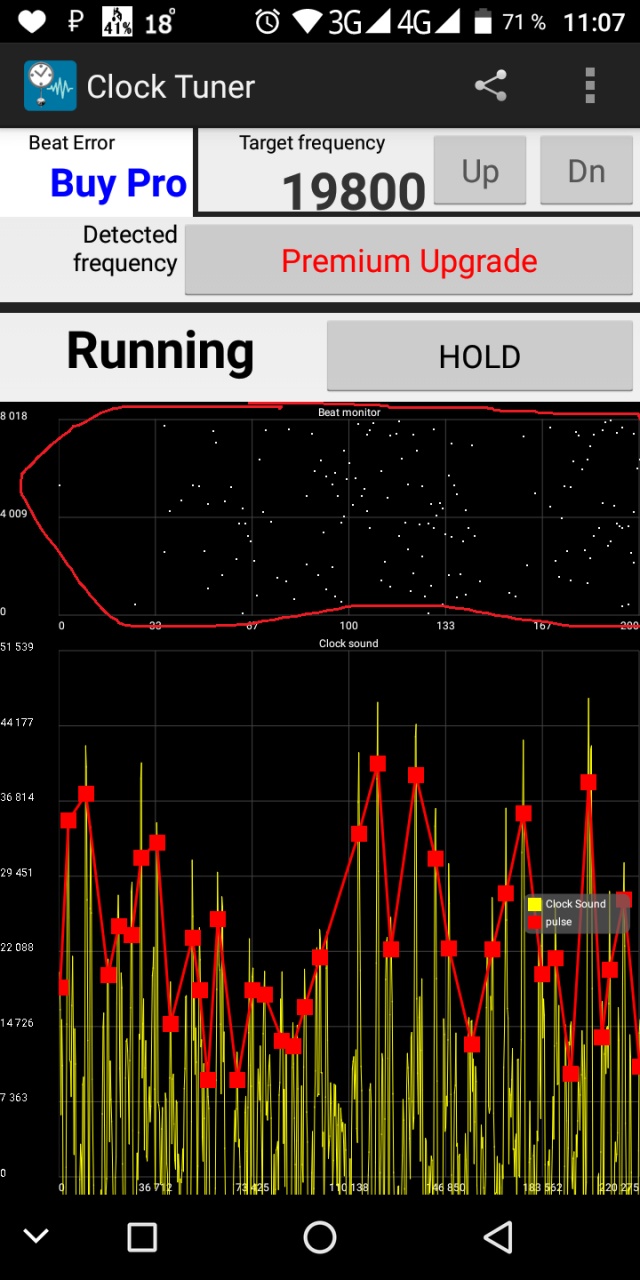Screen dimensions: 640x1280
Task: Share the clock tuning results
Action: click(490, 86)
